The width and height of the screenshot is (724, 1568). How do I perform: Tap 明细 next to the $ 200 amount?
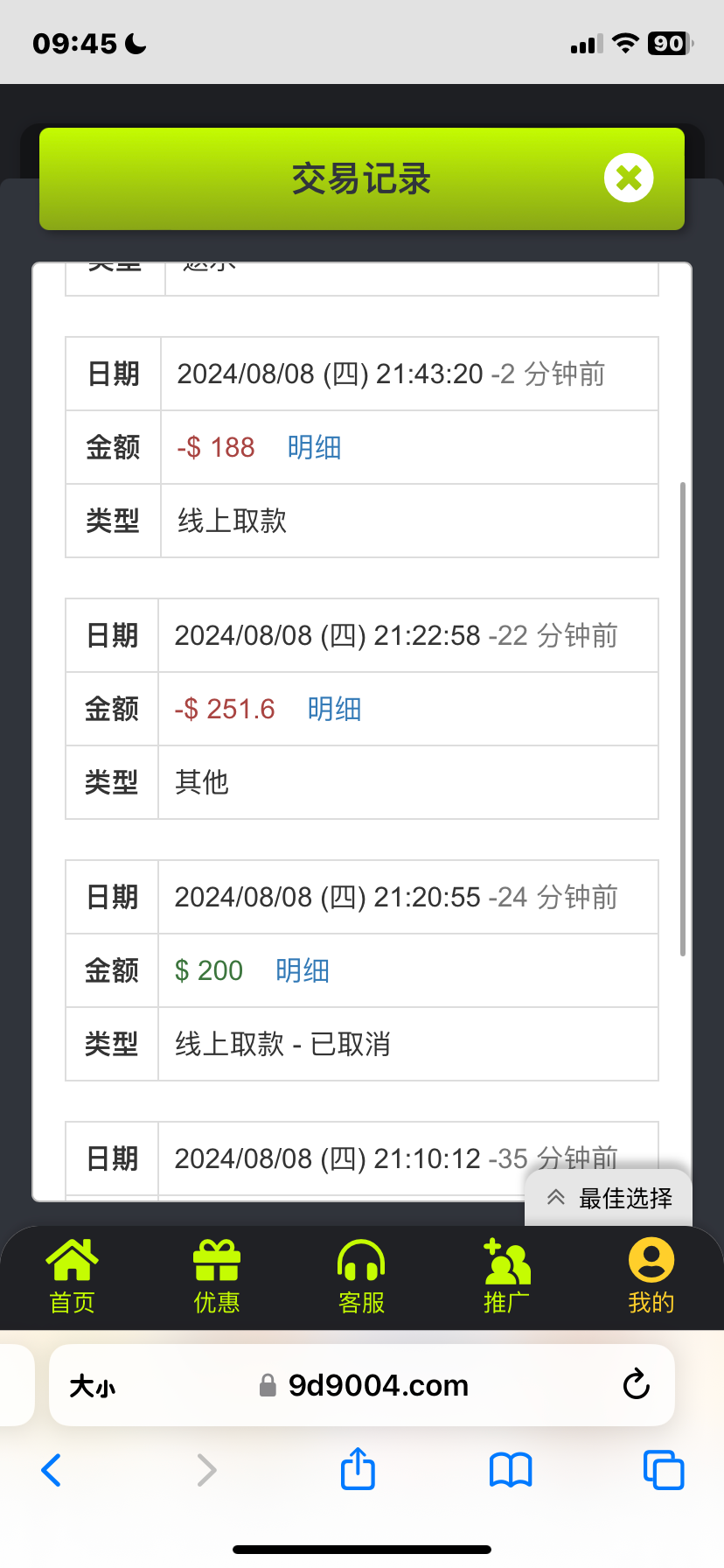tap(302, 970)
